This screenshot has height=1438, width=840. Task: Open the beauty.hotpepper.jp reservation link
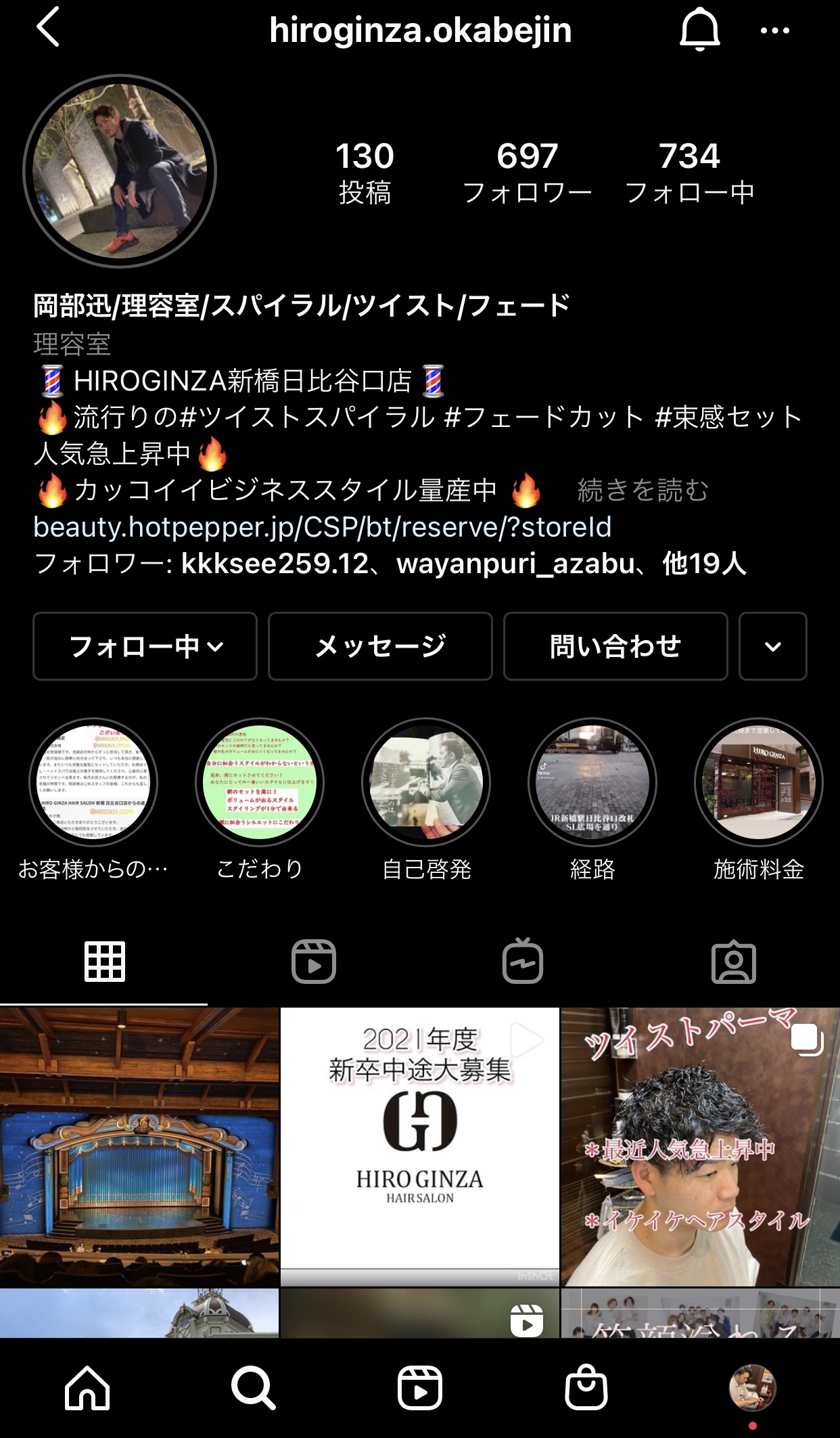tap(322, 527)
